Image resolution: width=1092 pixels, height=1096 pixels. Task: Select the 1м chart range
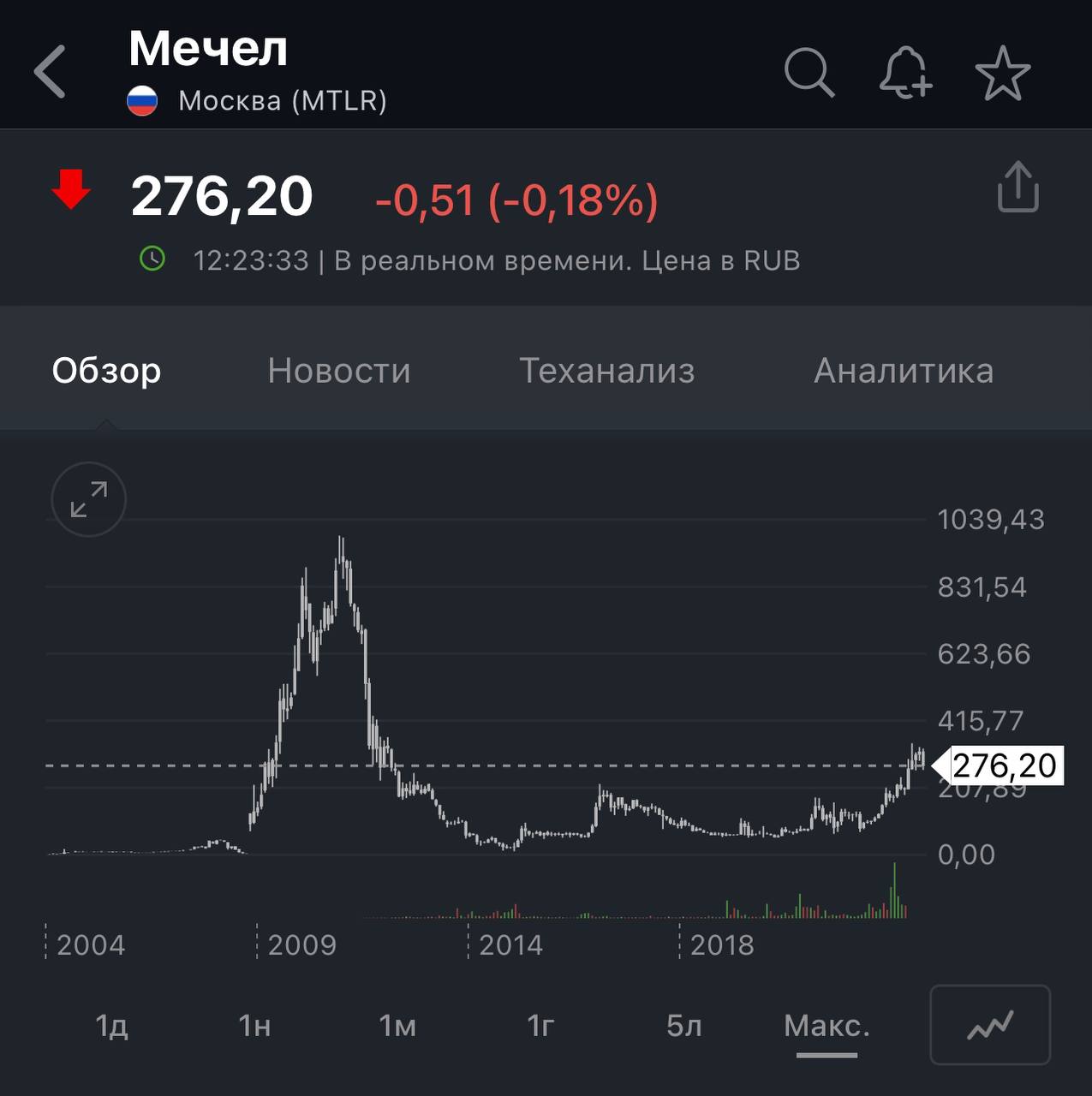coord(397,1025)
